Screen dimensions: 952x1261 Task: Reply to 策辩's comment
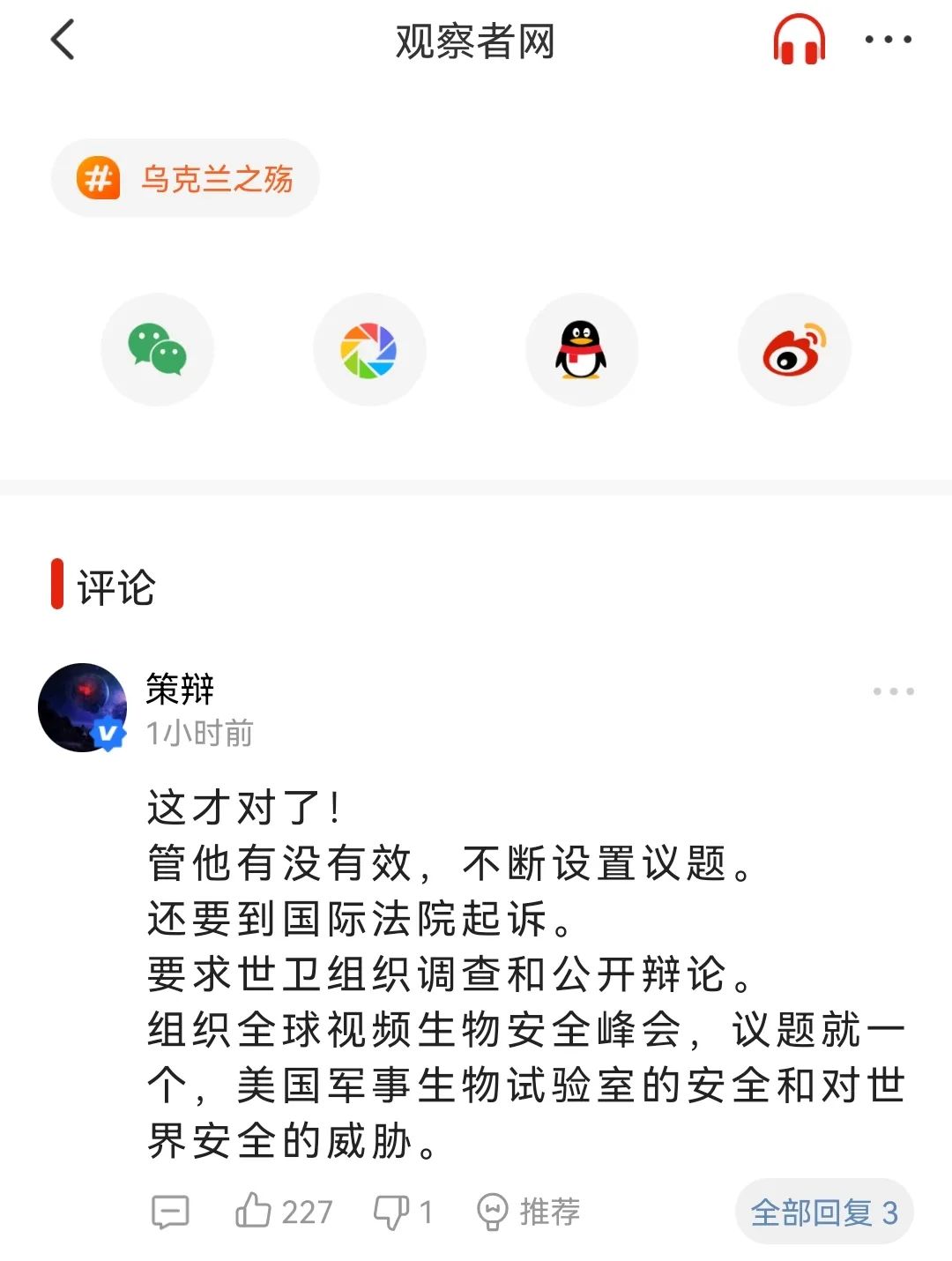tap(170, 1212)
